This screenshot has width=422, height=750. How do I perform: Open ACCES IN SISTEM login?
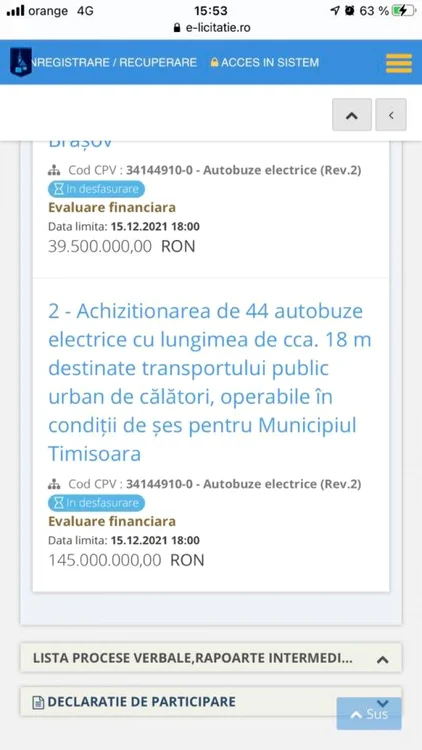tap(265, 63)
